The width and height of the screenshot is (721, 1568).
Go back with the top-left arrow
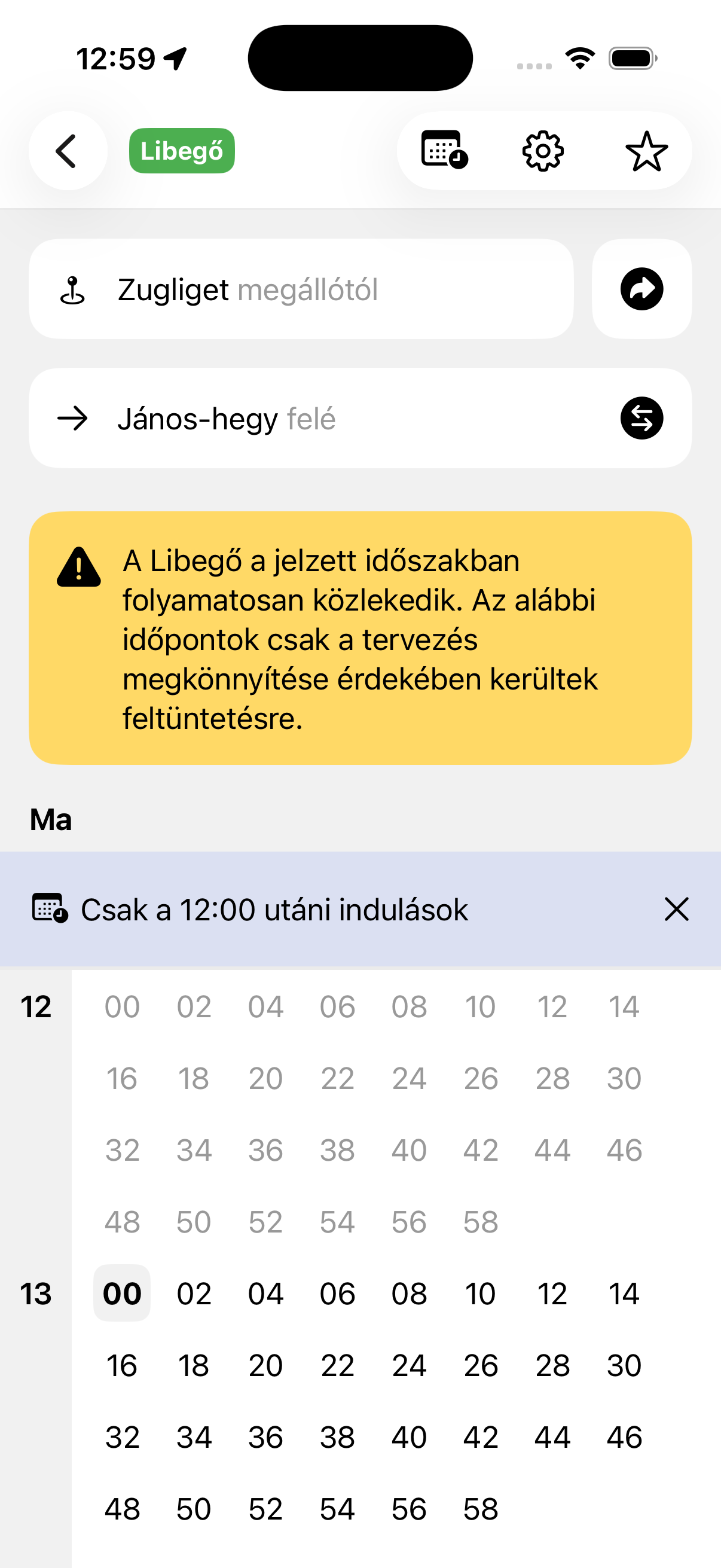pyautogui.click(x=68, y=151)
